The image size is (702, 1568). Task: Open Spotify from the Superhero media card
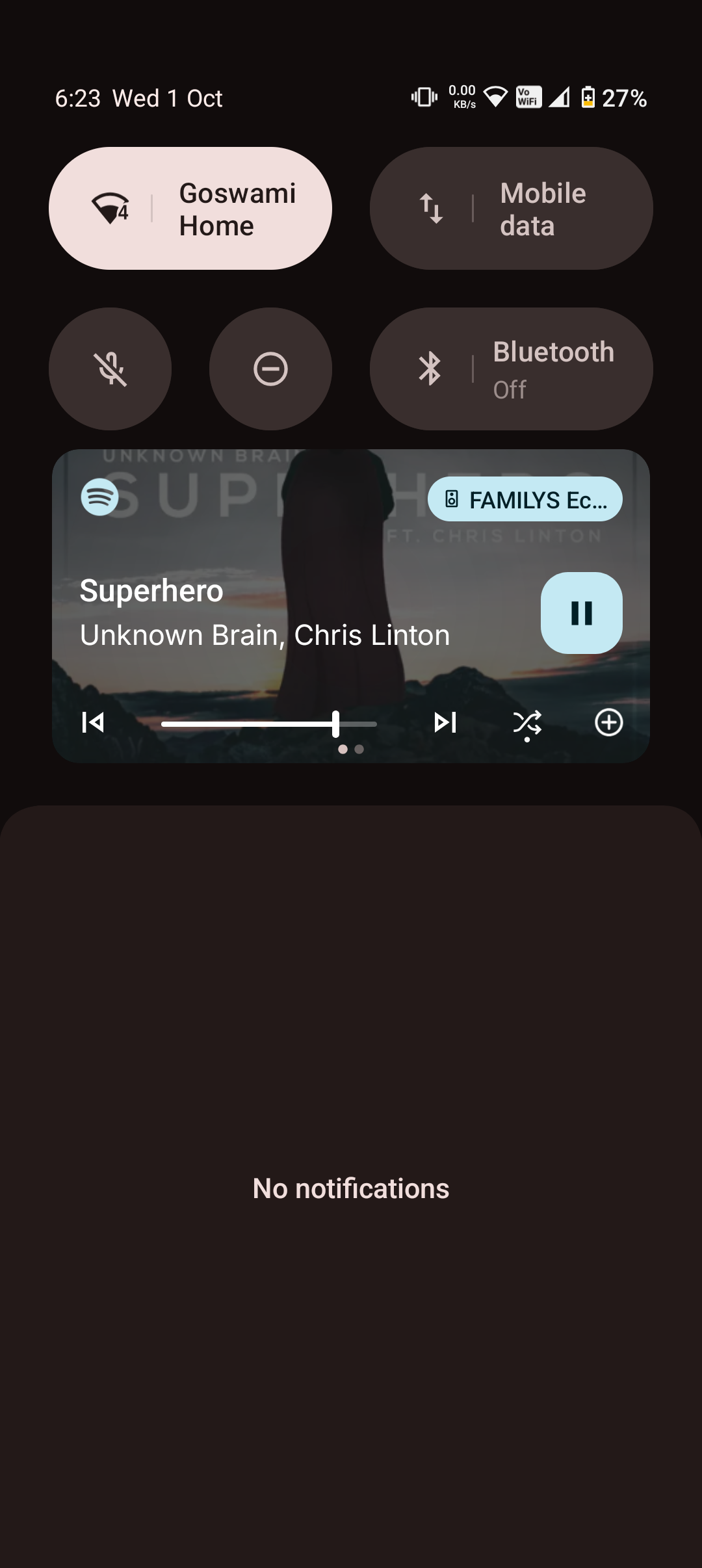99,497
